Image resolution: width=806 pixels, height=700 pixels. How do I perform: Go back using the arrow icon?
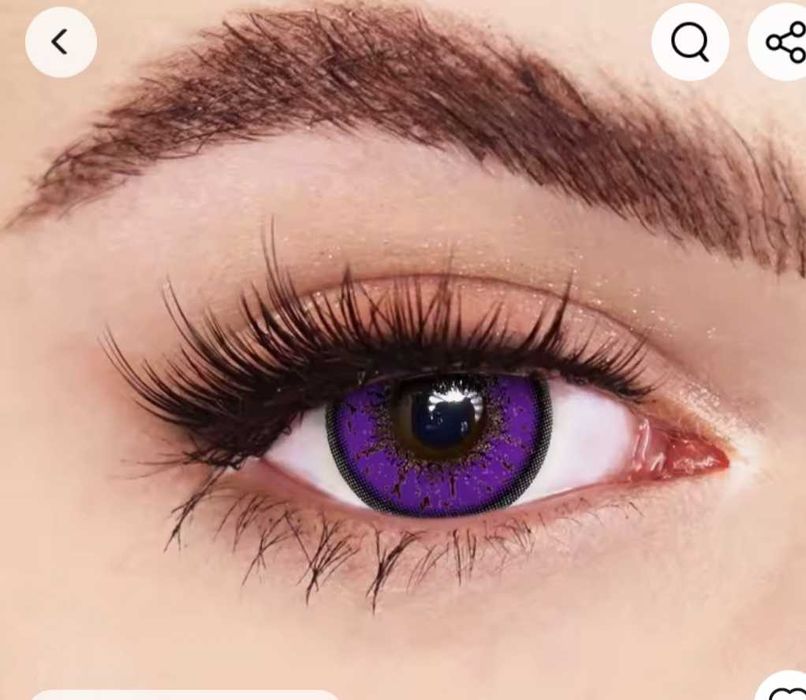click(x=60, y=42)
